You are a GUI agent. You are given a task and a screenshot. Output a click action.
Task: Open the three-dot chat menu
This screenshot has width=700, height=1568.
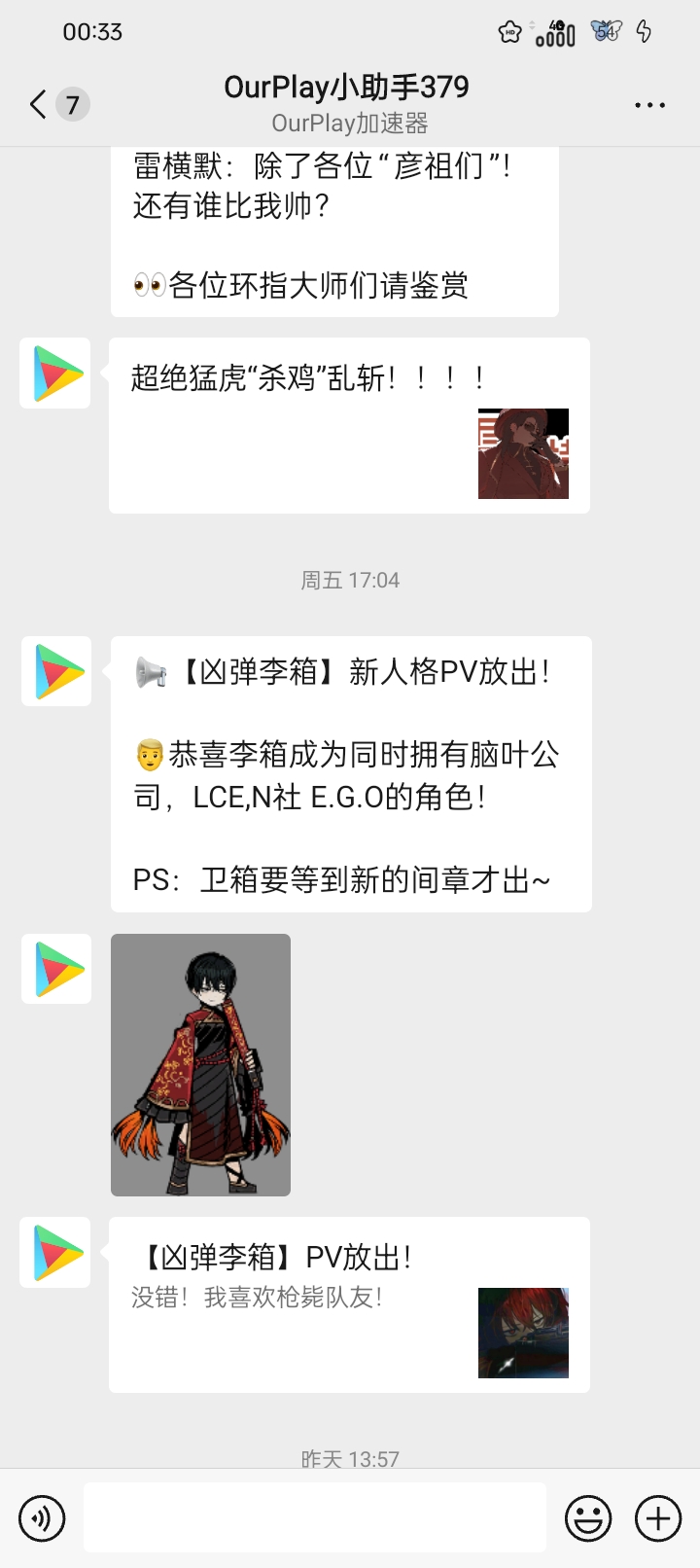[649, 105]
